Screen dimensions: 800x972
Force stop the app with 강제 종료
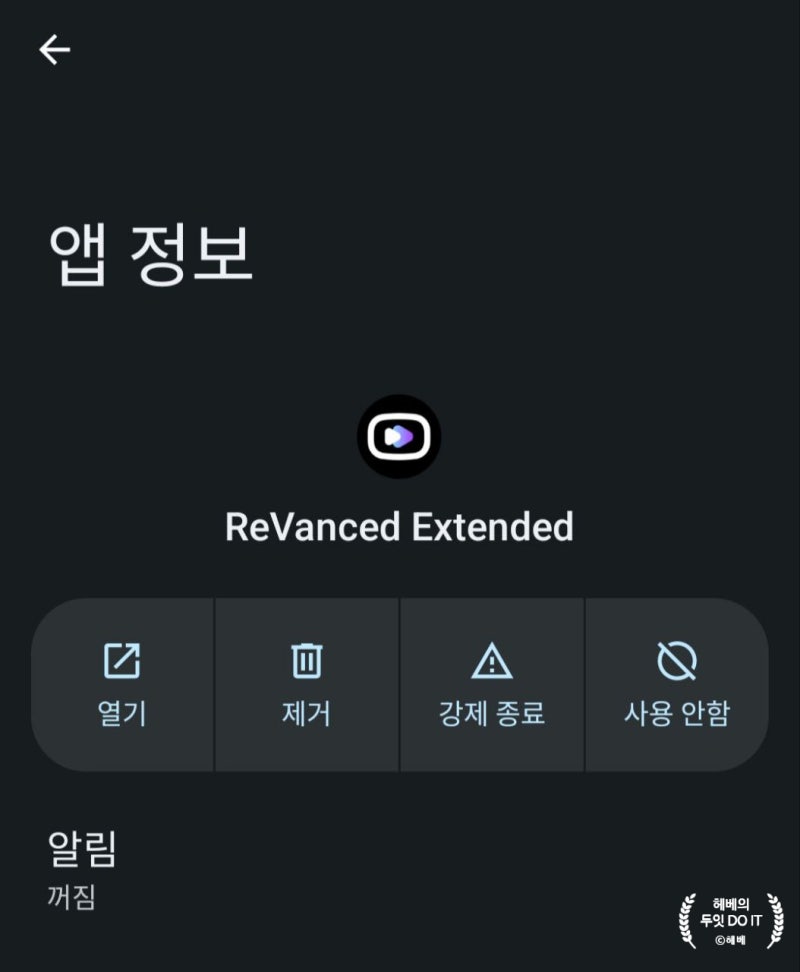click(x=491, y=685)
